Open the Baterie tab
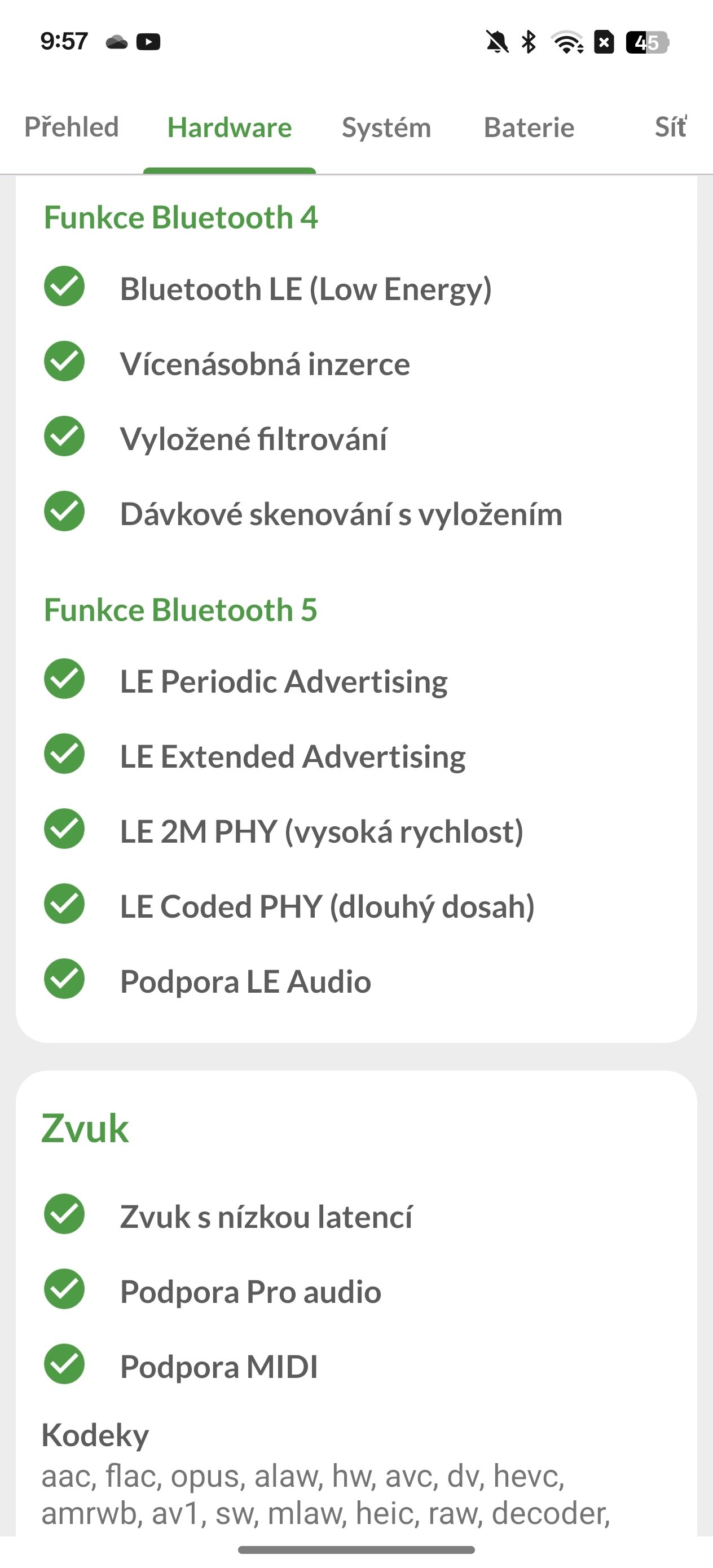The height and width of the screenshot is (1568, 713). coord(529,127)
